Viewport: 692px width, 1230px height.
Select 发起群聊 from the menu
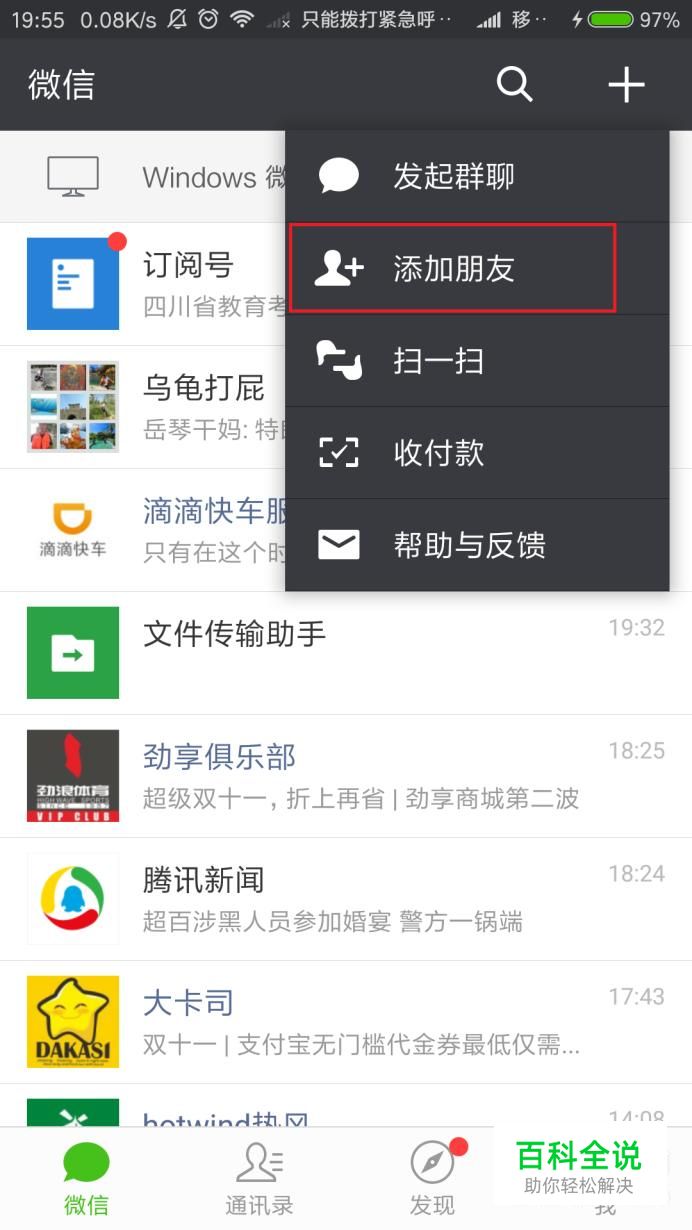[476, 177]
